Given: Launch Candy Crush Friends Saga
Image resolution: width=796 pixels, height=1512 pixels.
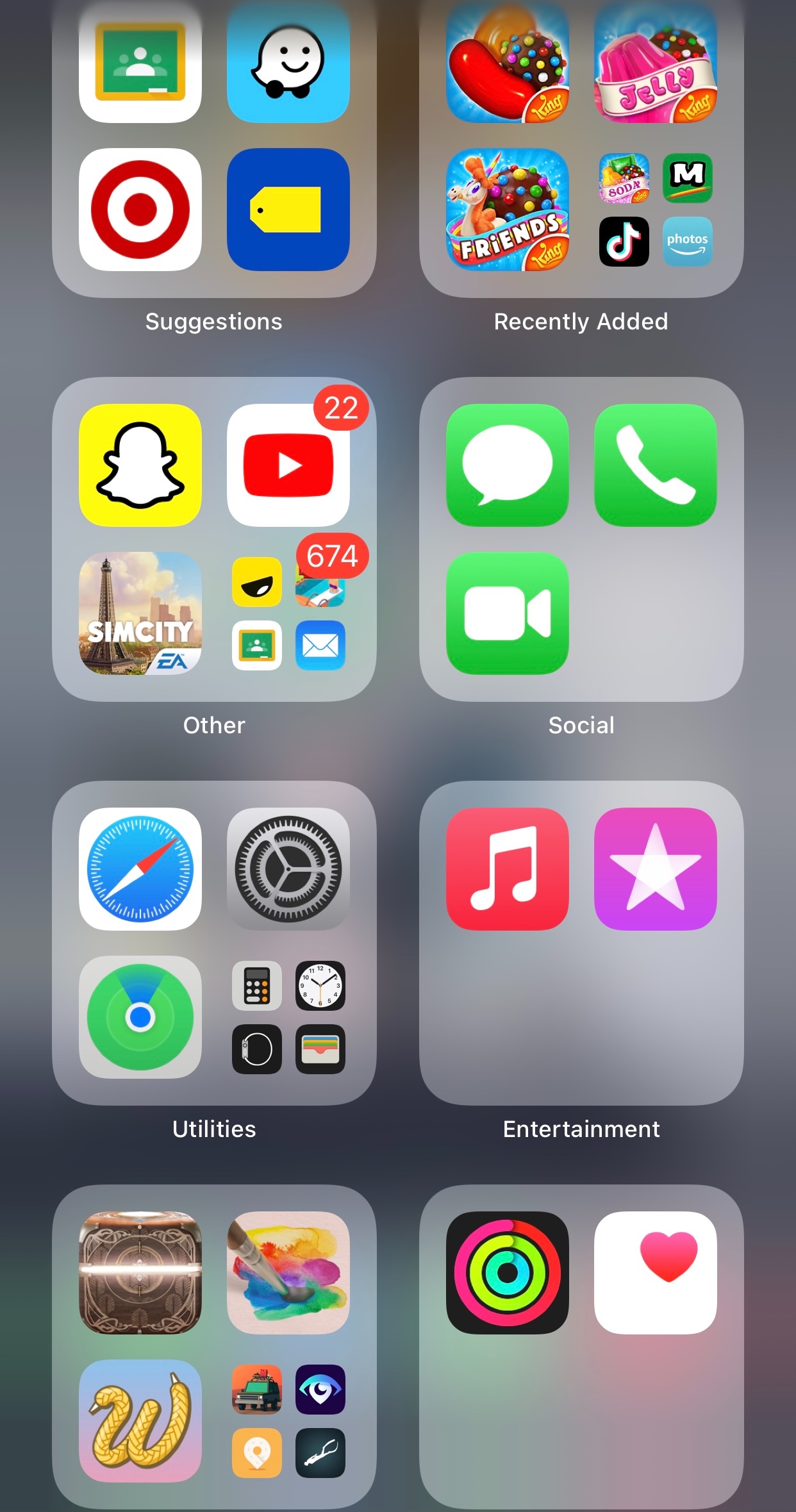Looking at the screenshot, I should click(x=507, y=210).
